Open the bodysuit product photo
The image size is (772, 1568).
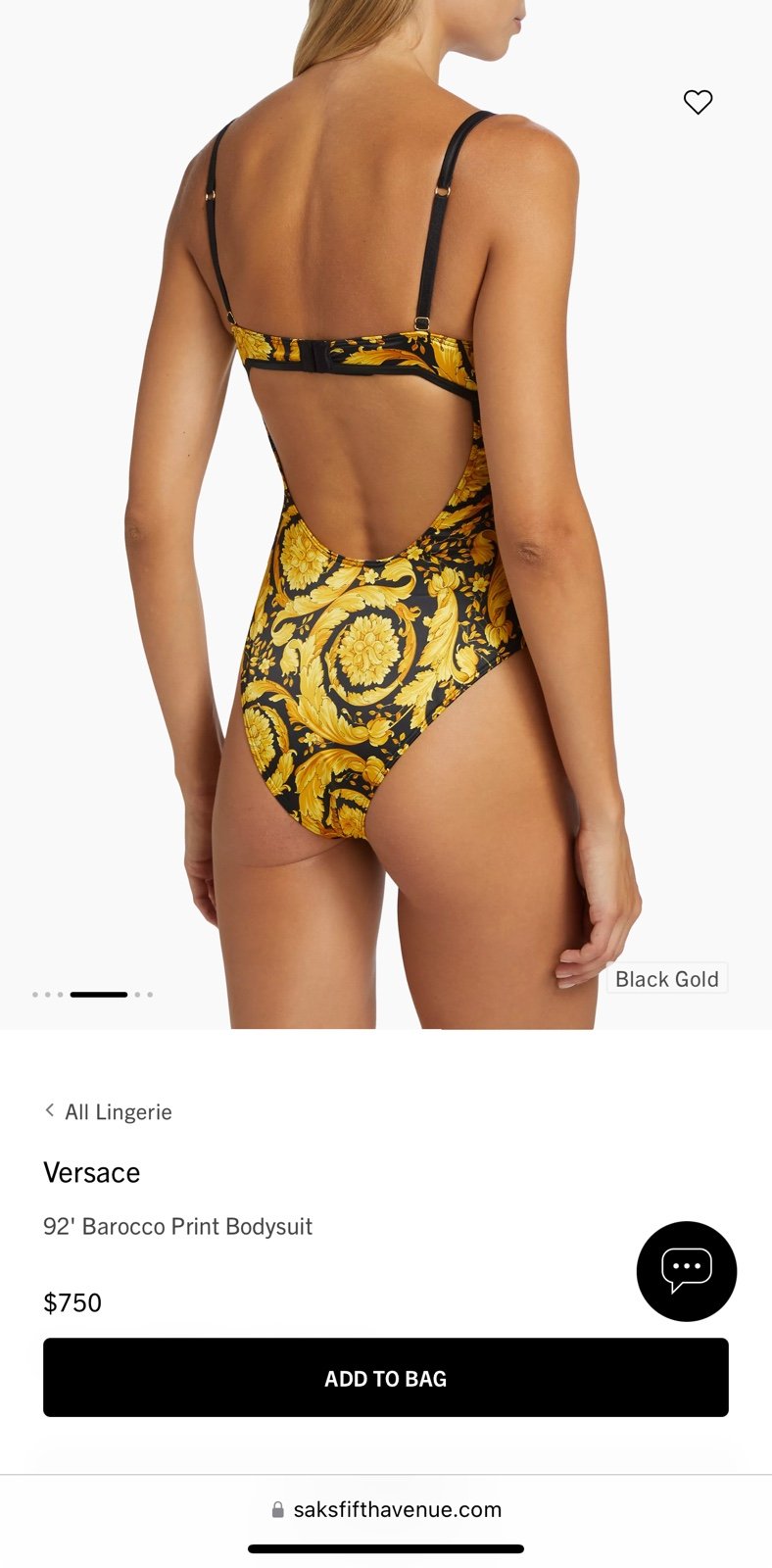pos(386,514)
